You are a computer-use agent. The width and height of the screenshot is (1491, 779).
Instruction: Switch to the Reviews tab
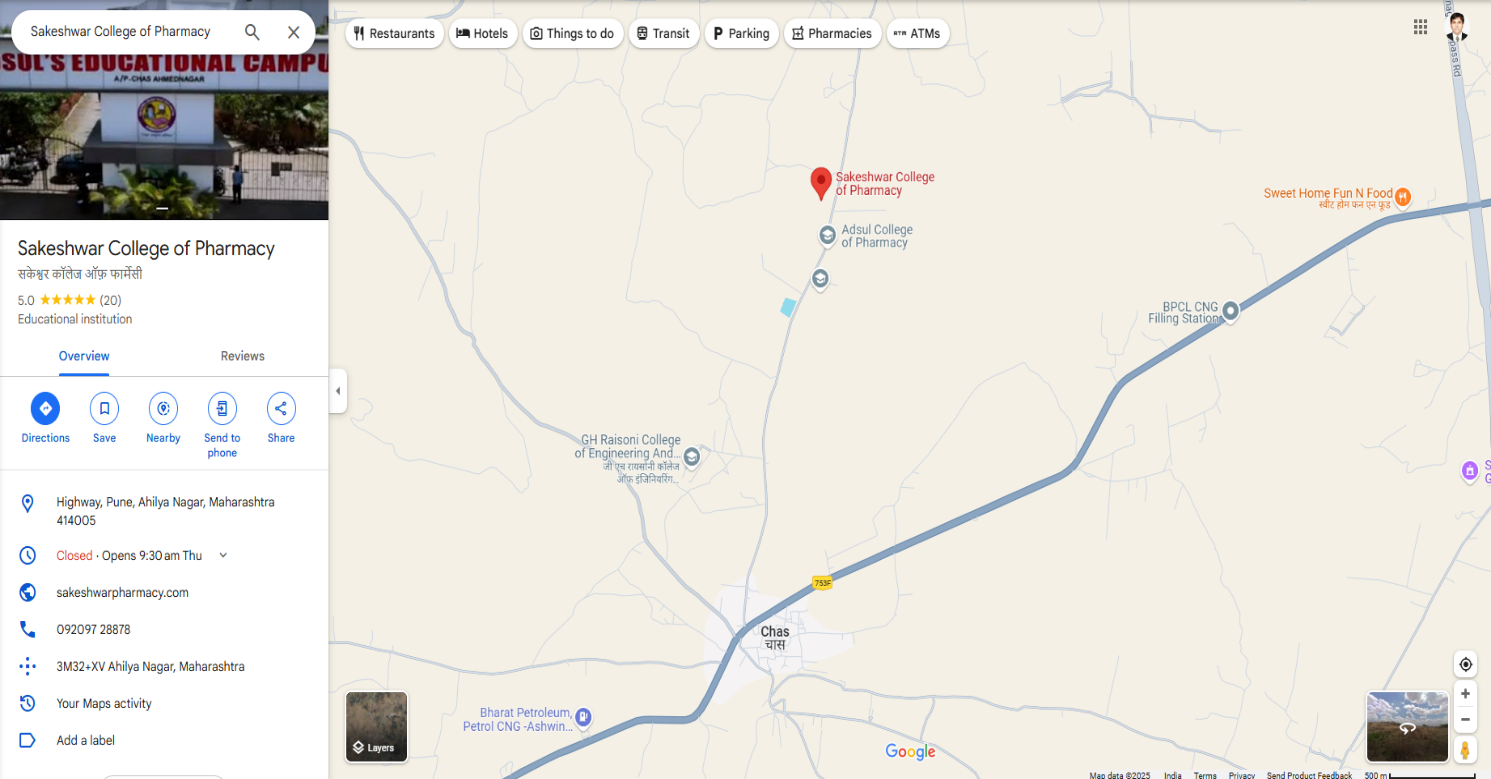(x=242, y=356)
